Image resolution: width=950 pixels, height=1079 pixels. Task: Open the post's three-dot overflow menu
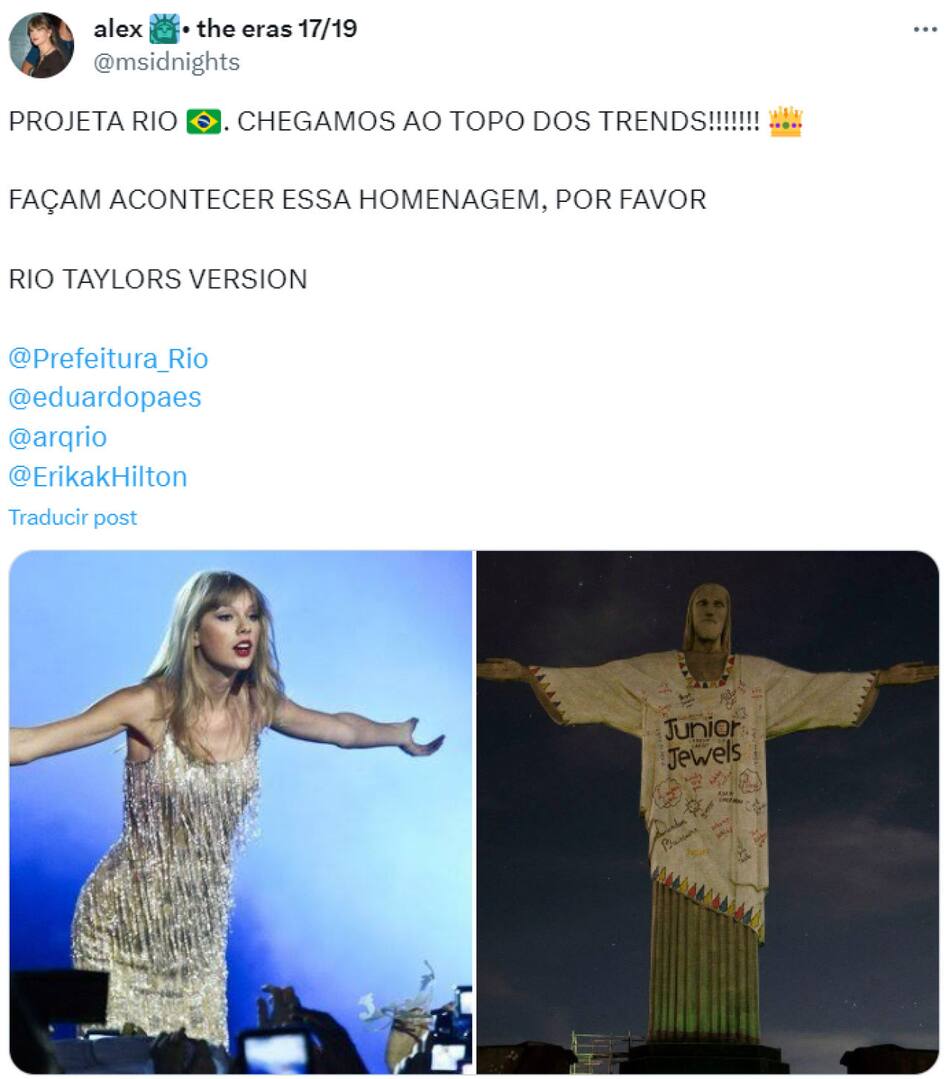tap(925, 30)
